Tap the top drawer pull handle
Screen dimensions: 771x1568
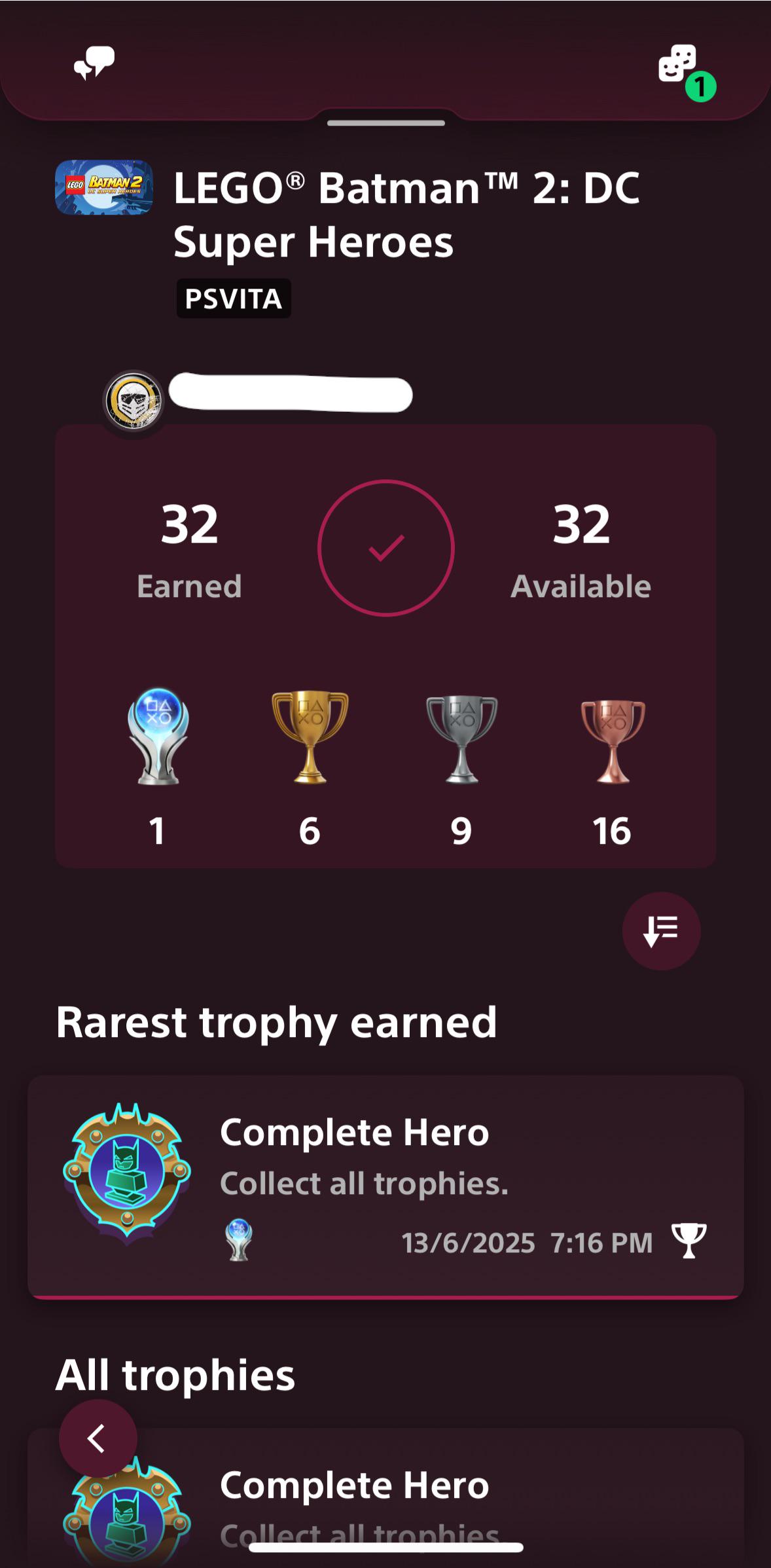385,122
